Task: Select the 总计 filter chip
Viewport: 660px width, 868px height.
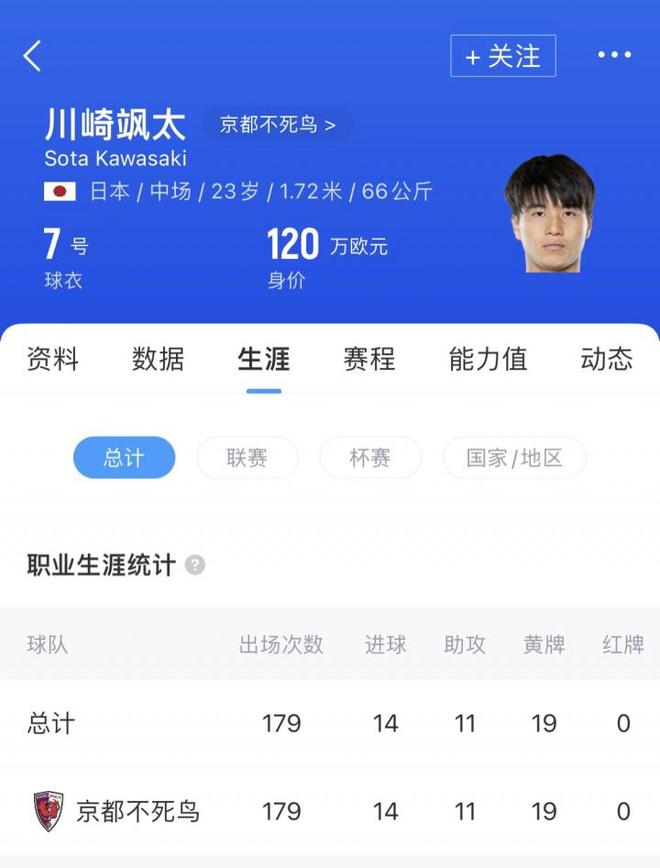Action: (x=124, y=458)
